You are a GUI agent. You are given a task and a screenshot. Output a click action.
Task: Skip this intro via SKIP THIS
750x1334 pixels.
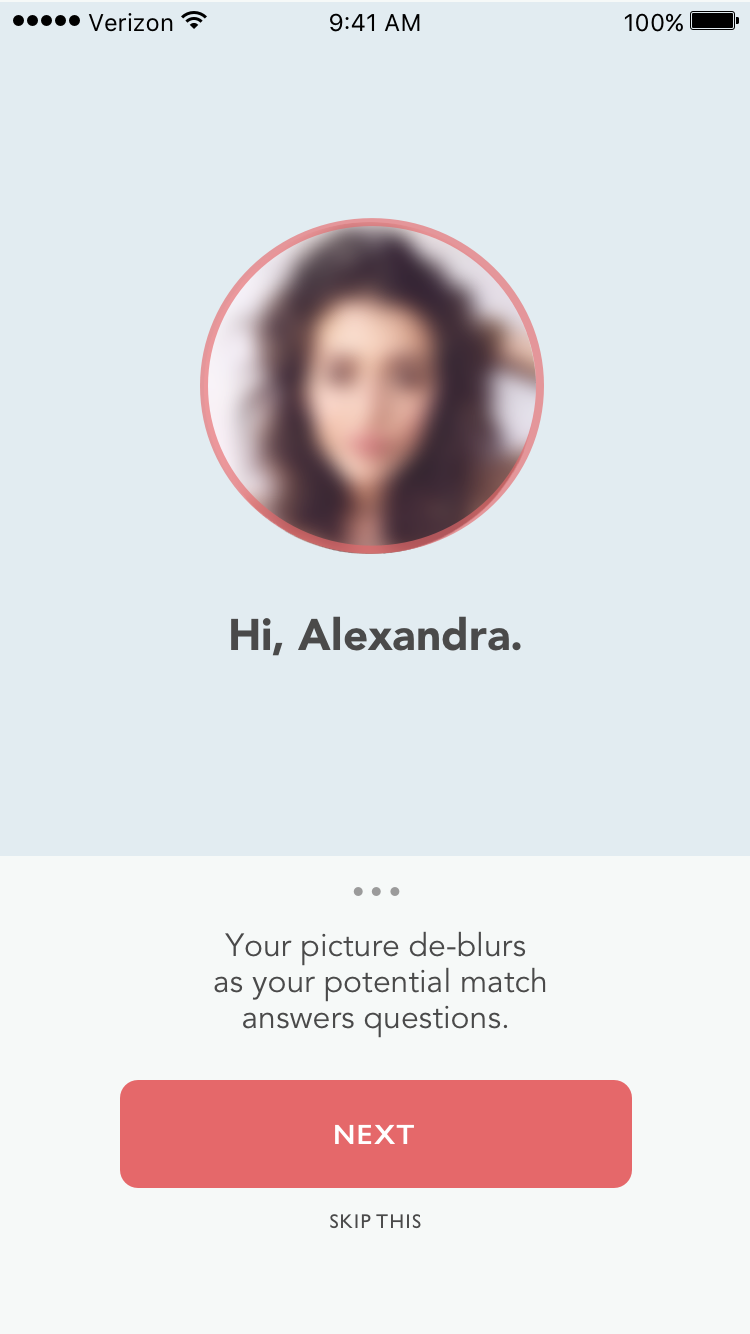pyautogui.click(x=375, y=1221)
